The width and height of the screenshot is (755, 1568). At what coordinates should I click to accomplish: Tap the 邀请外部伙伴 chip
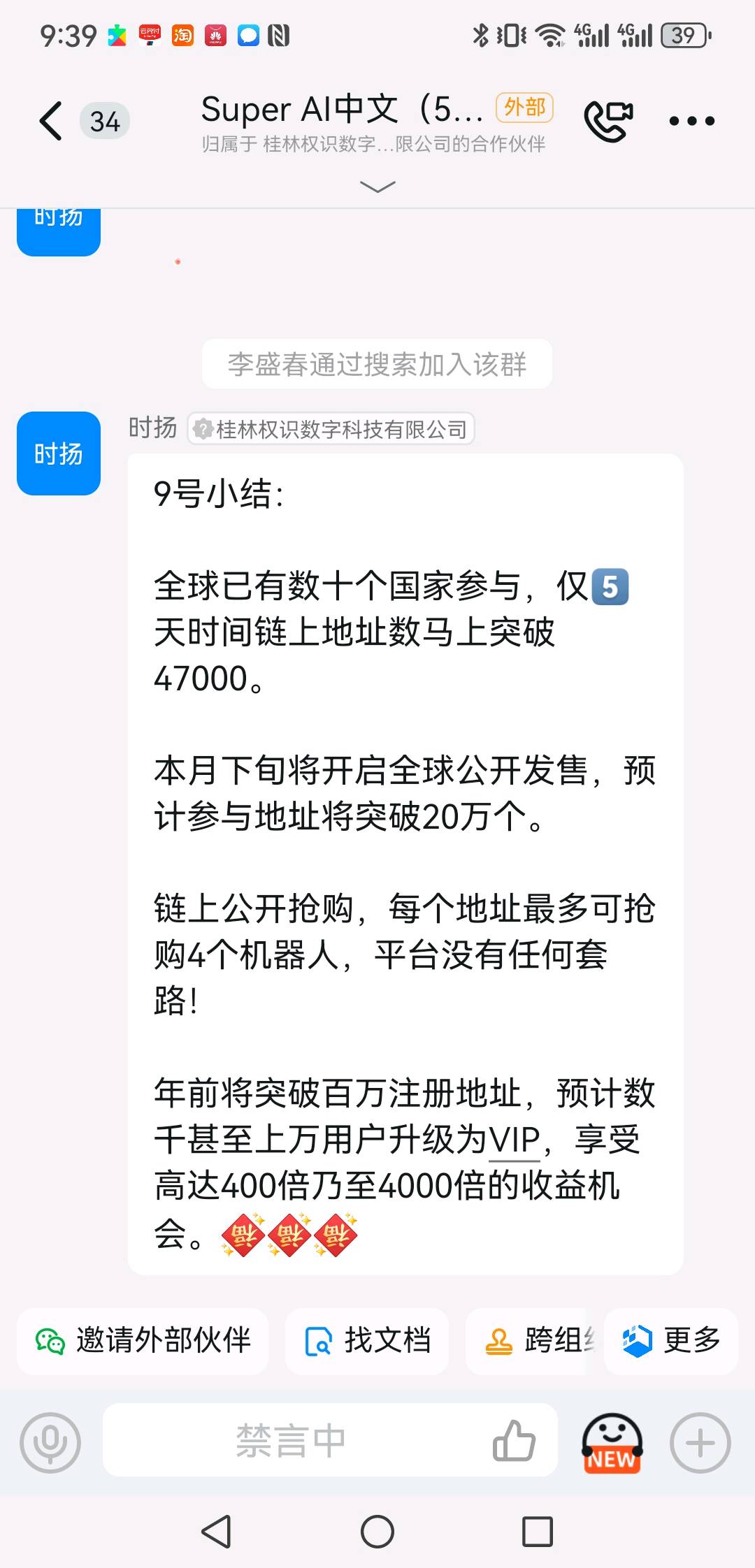[143, 1341]
